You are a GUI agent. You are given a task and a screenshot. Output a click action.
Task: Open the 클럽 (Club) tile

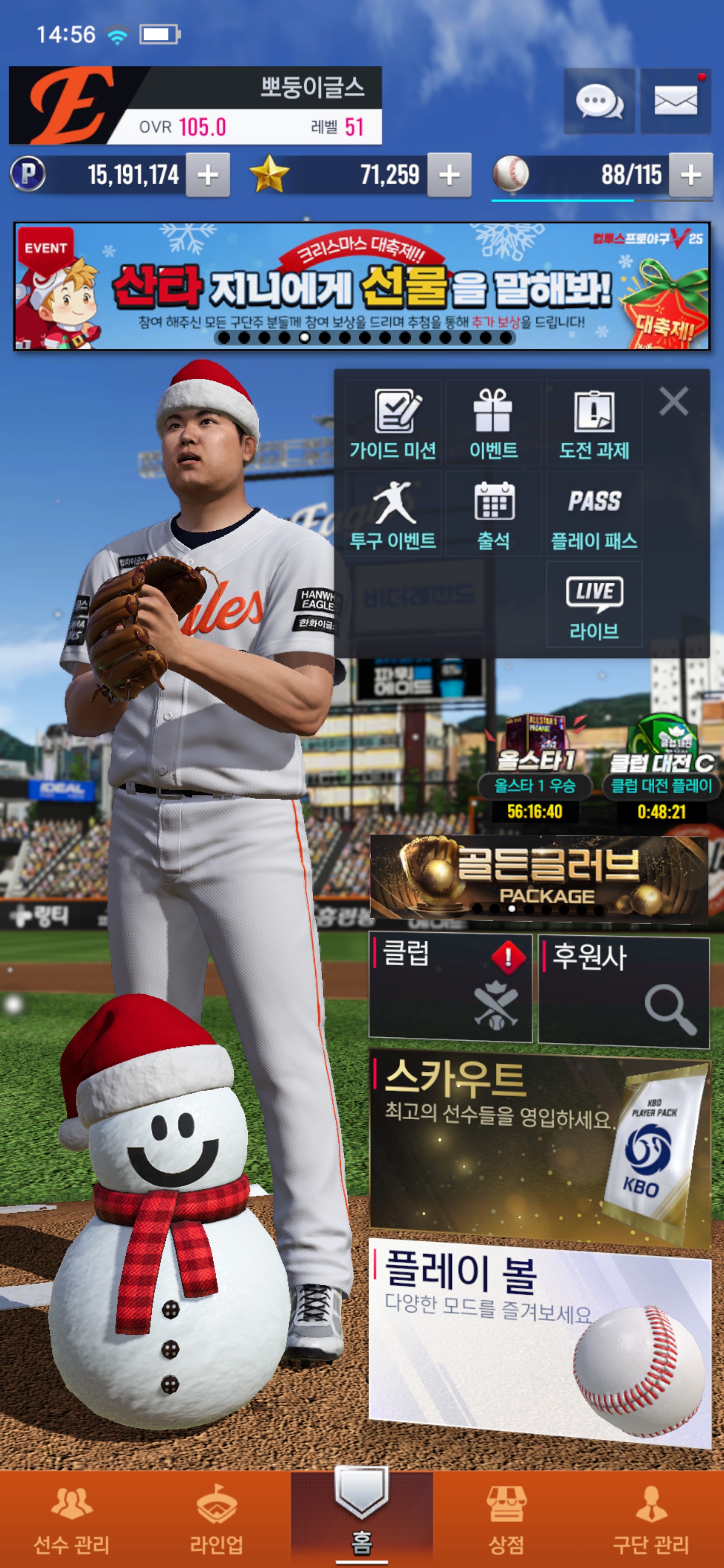(x=450, y=989)
